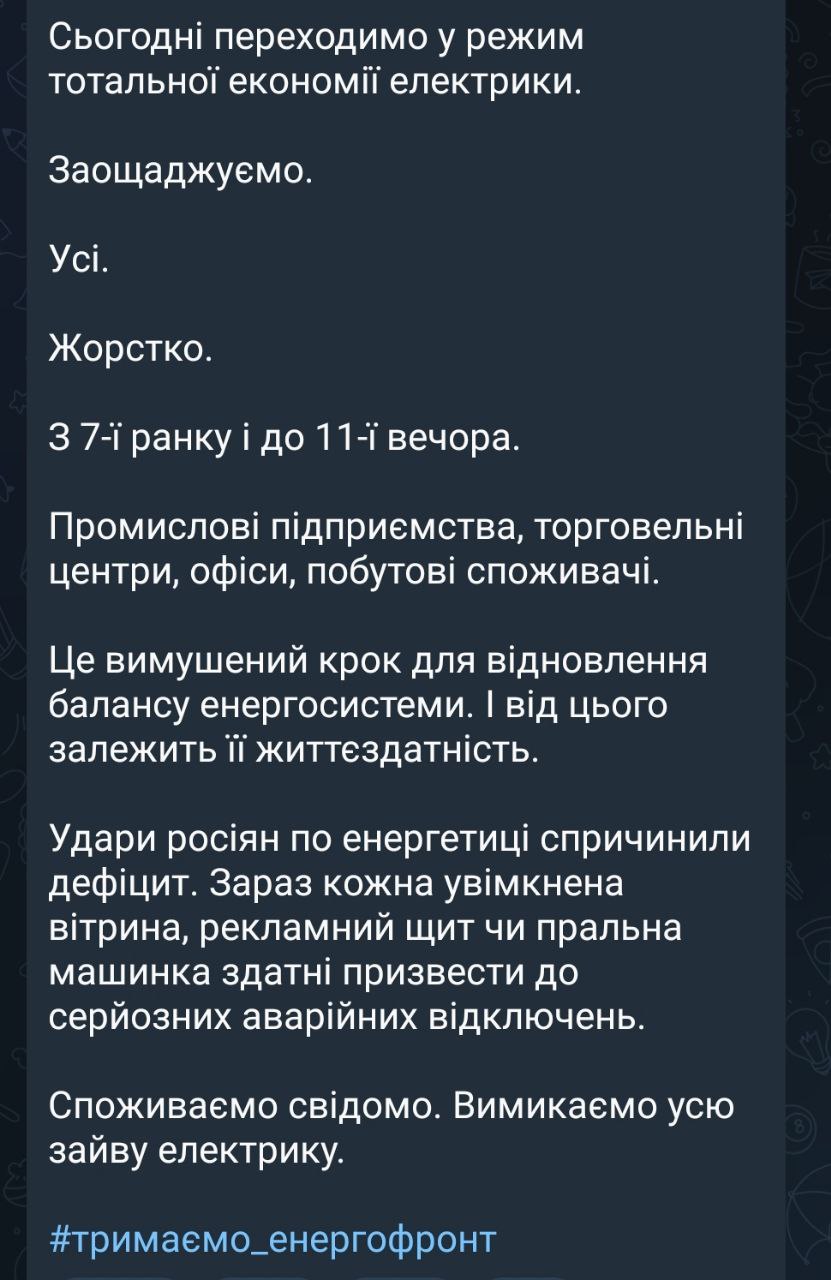Open the #тримаємо_енергофронт hashtag
The width and height of the screenshot is (831, 1280).
click(x=272, y=1238)
